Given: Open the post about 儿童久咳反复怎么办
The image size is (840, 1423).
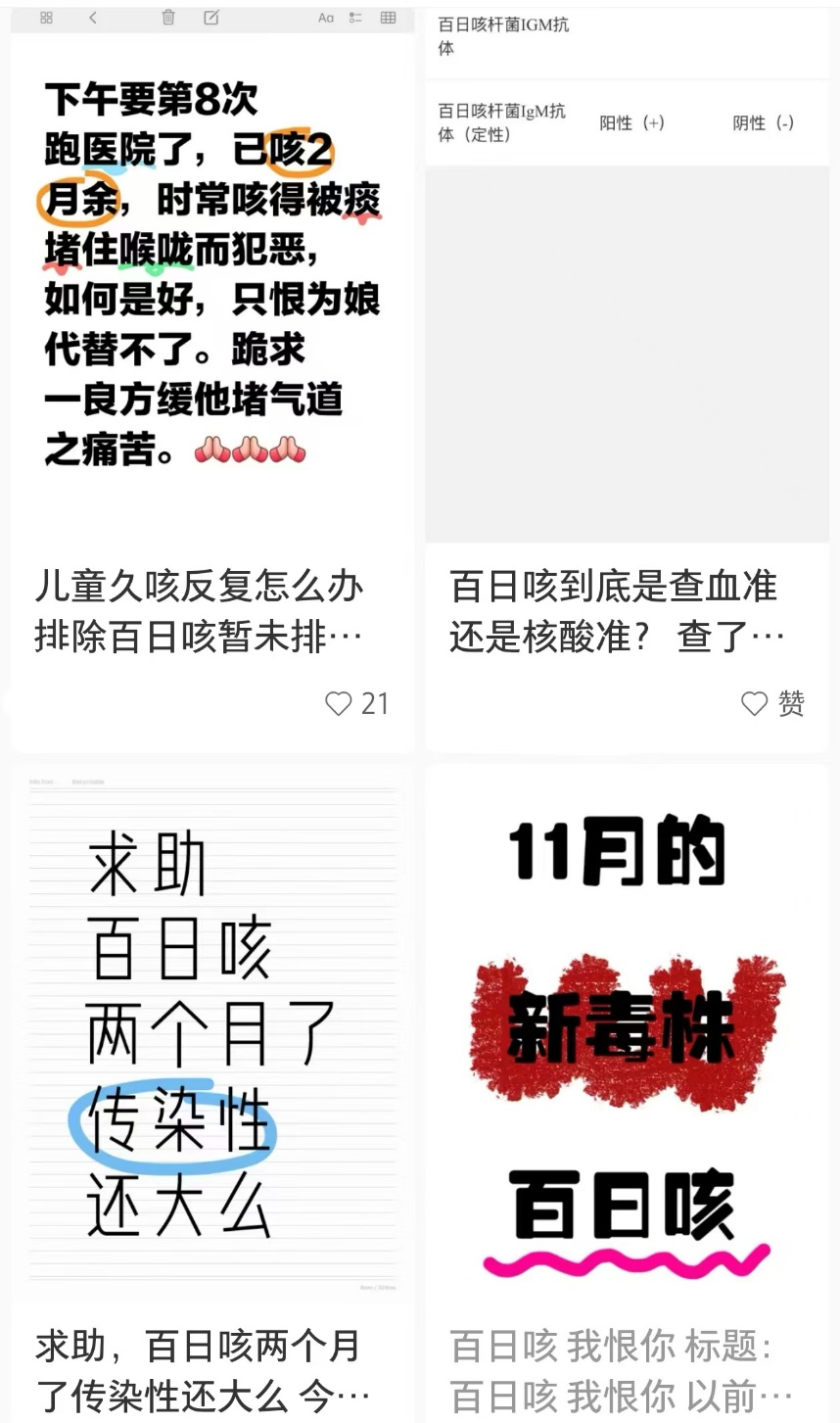Looking at the screenshot, I should [x=199, y=611].
